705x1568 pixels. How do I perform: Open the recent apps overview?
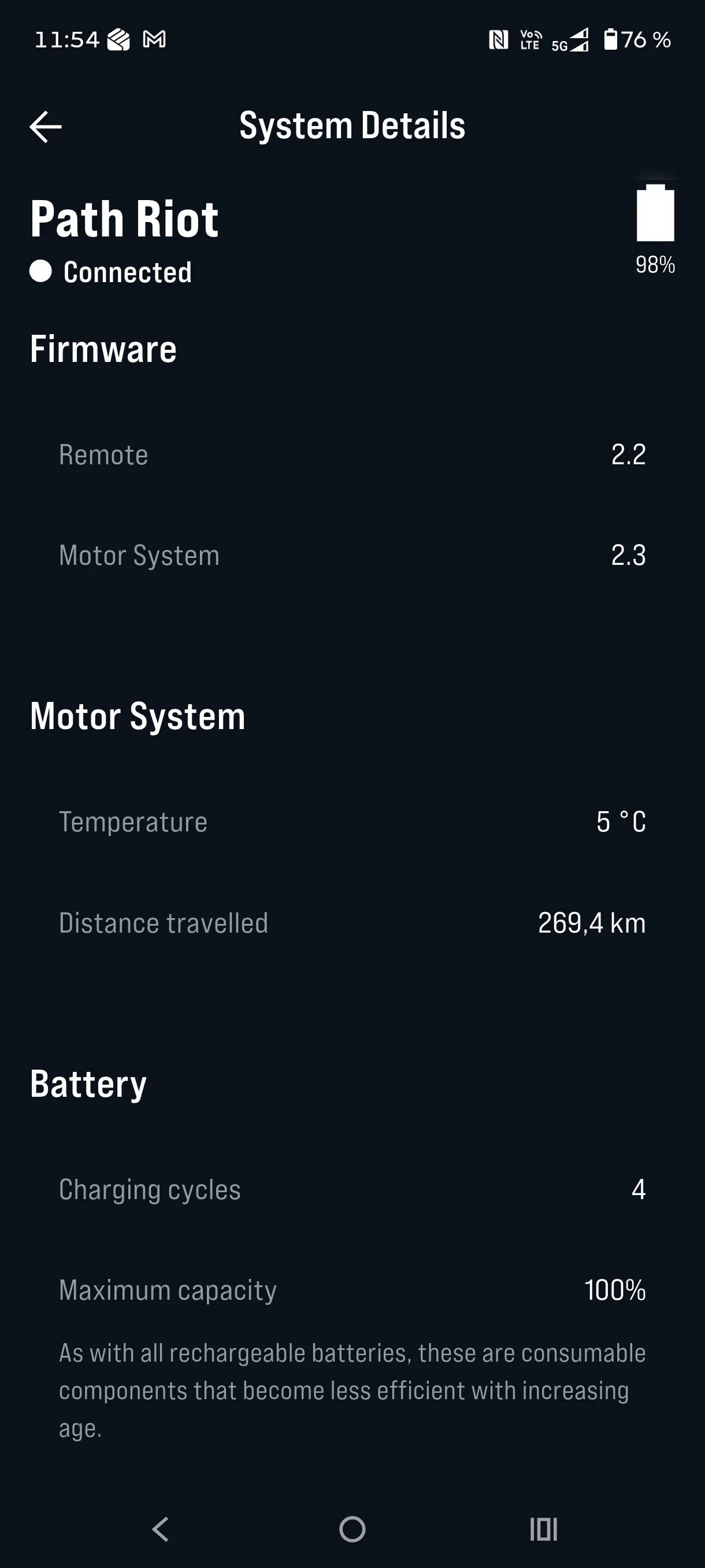[543, 1529]
